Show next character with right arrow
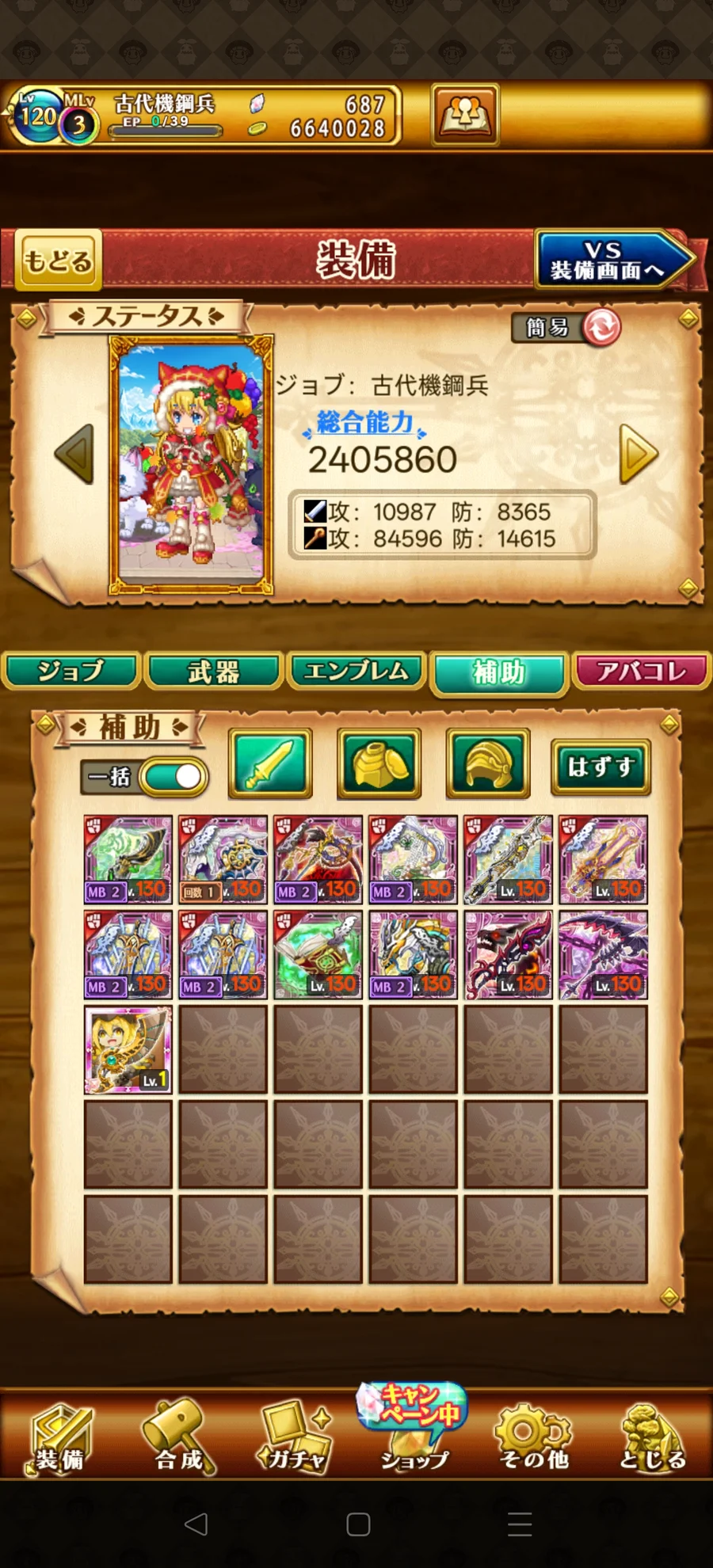 (638, 454)
